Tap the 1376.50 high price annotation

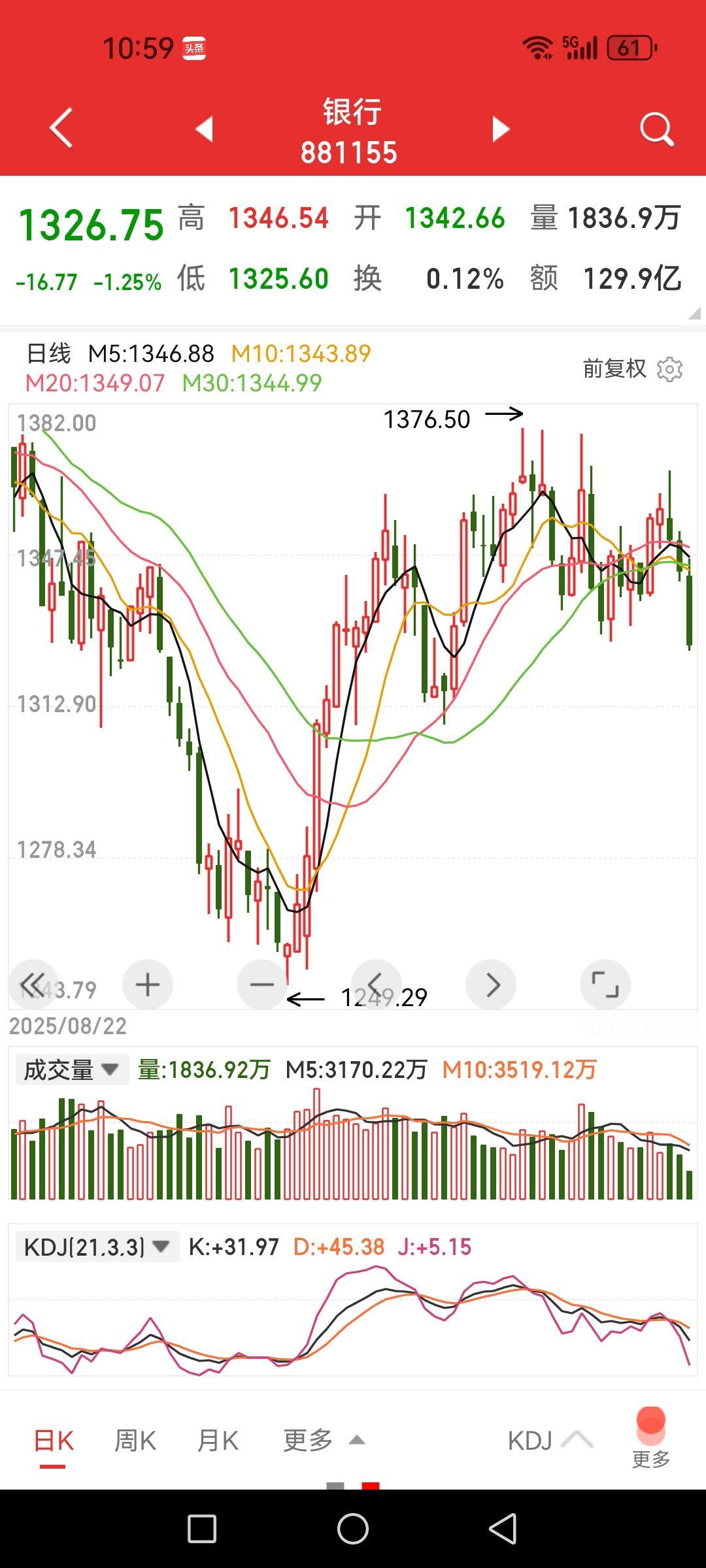[428, 418]
